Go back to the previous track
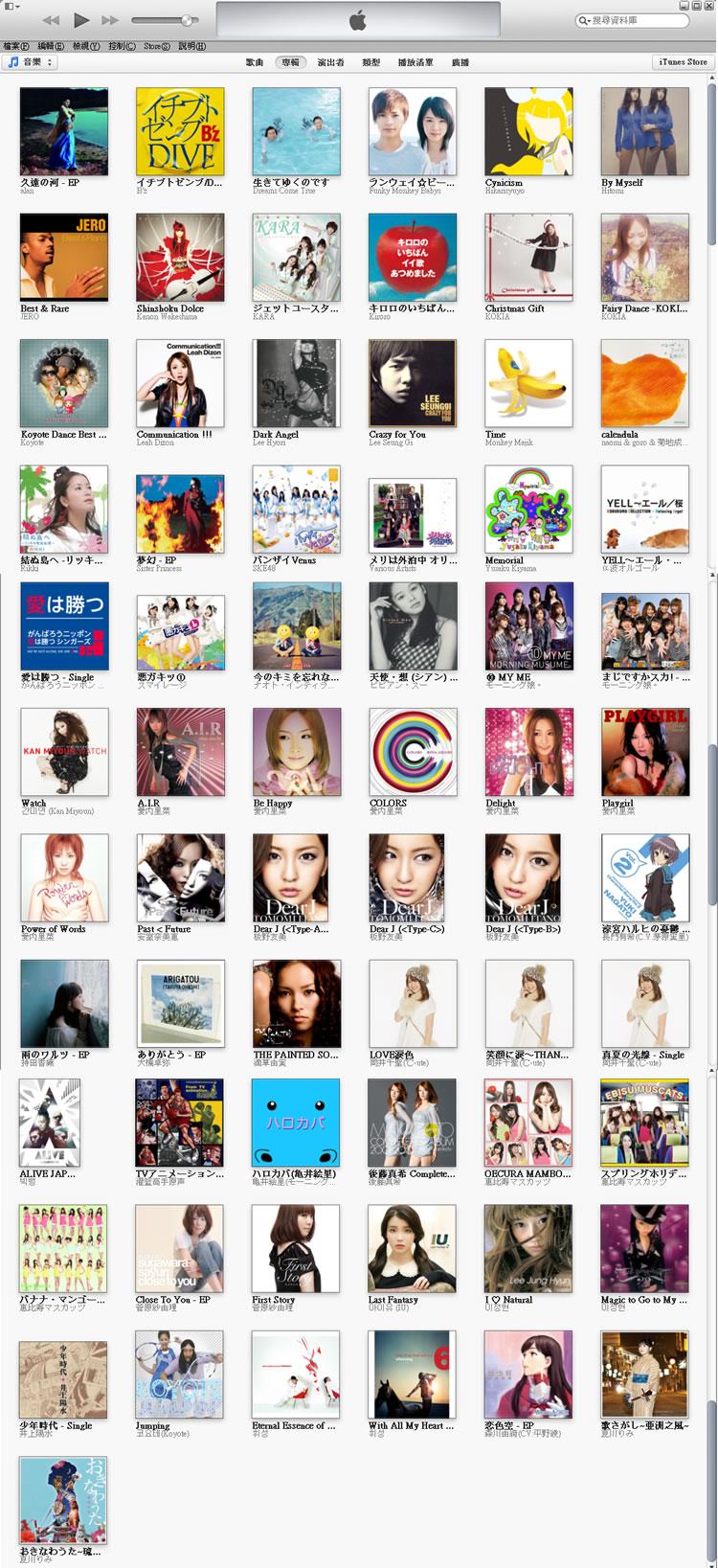Screen dimensions: 718x1568 point(52,20)
